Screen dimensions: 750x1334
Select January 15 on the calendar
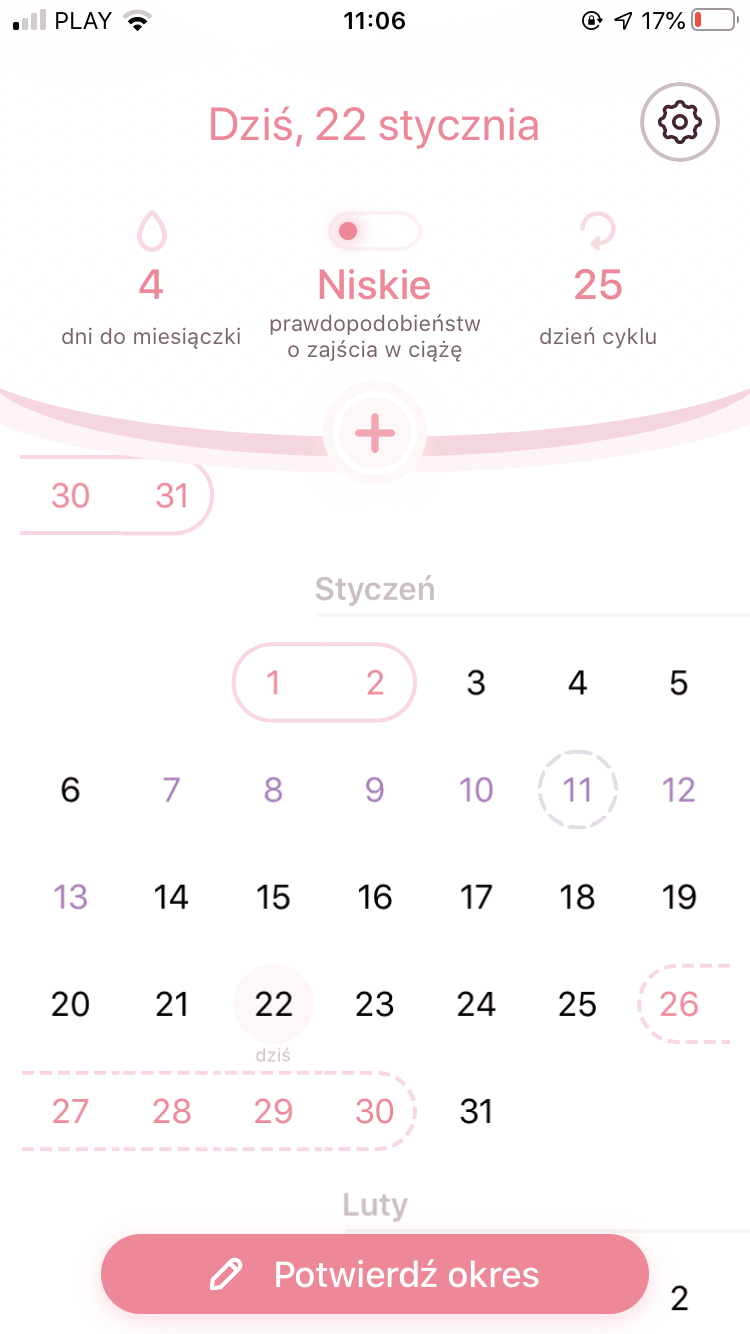(x=273, y=897)
